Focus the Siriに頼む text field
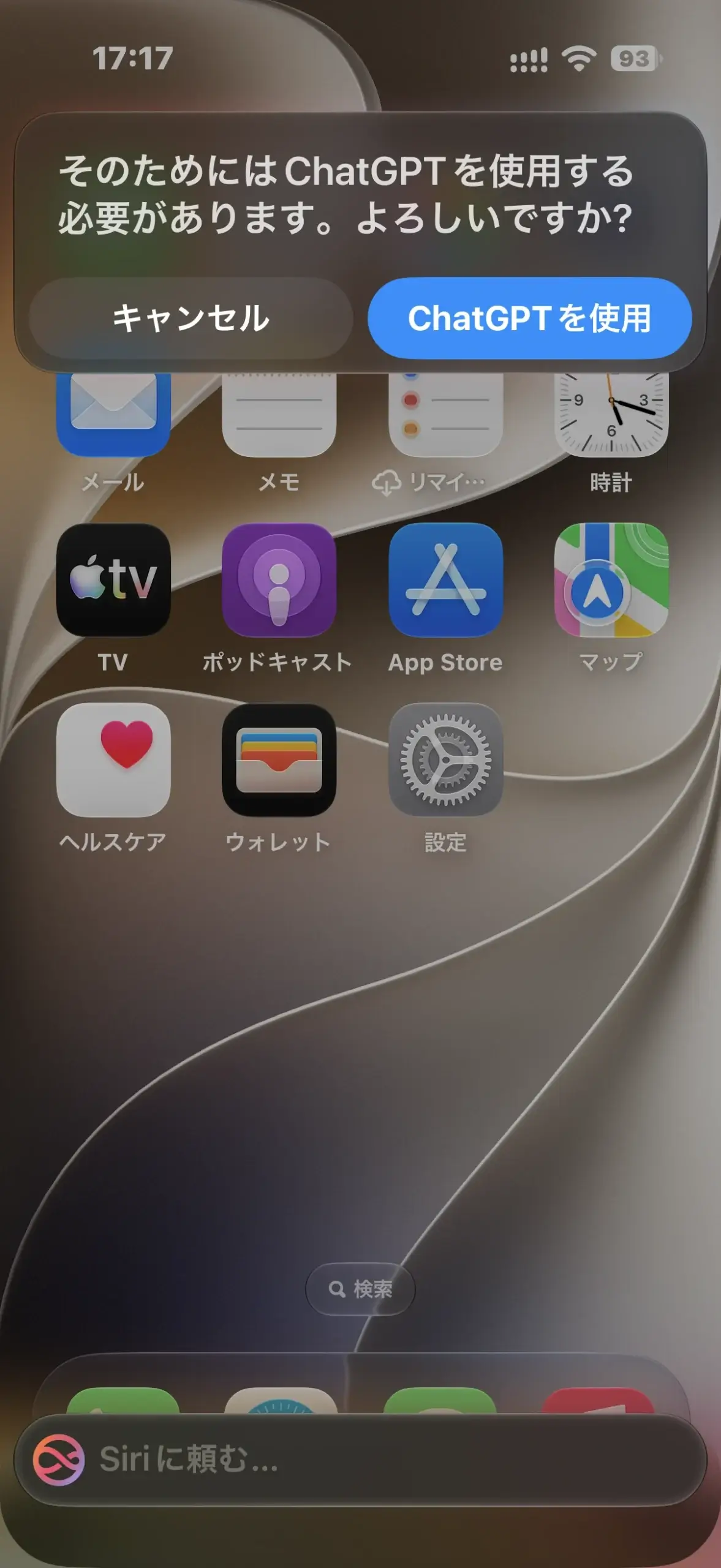This screenshot has width=721, height=1568. point(360,1459)
